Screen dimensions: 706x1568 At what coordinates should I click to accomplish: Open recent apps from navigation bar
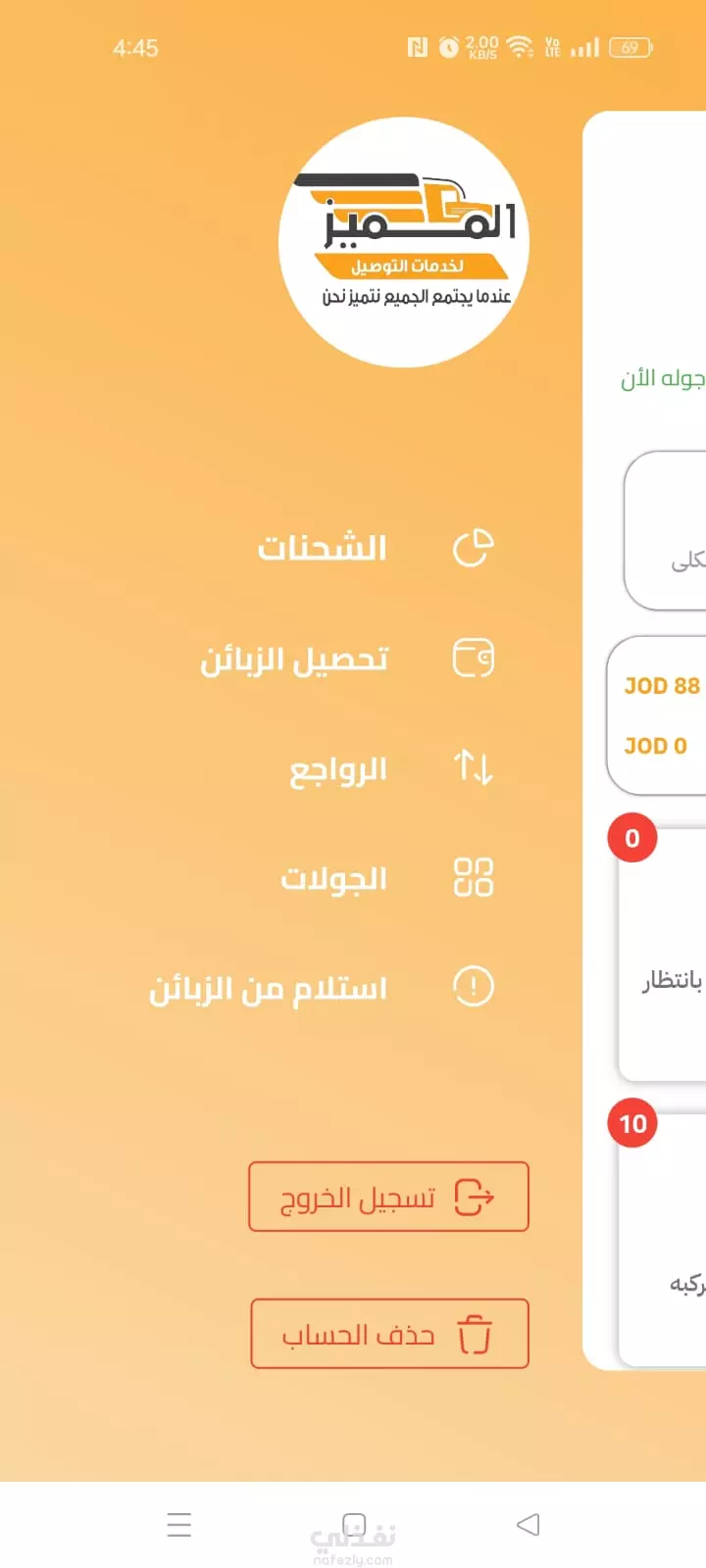click(179, 1524)
